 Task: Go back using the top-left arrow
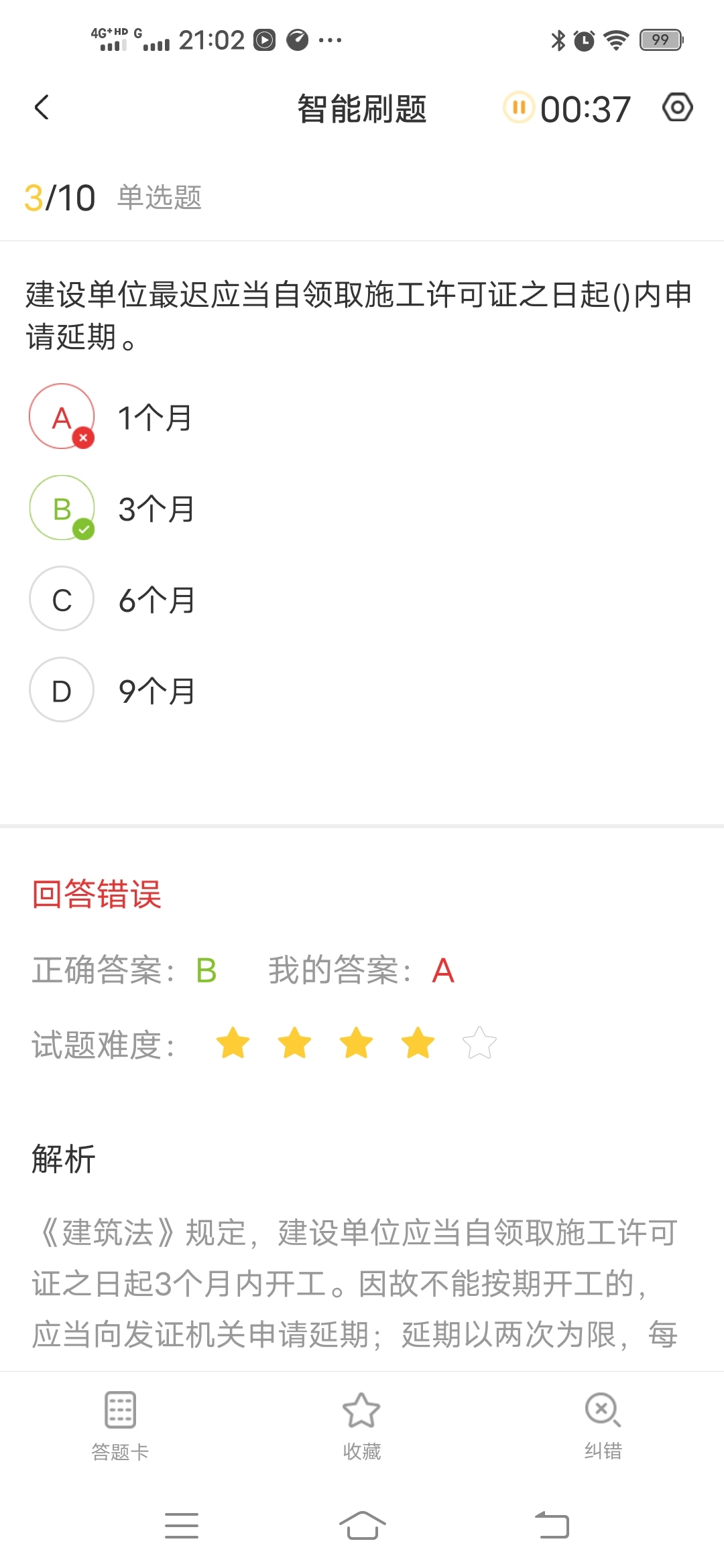coord(42,107)
